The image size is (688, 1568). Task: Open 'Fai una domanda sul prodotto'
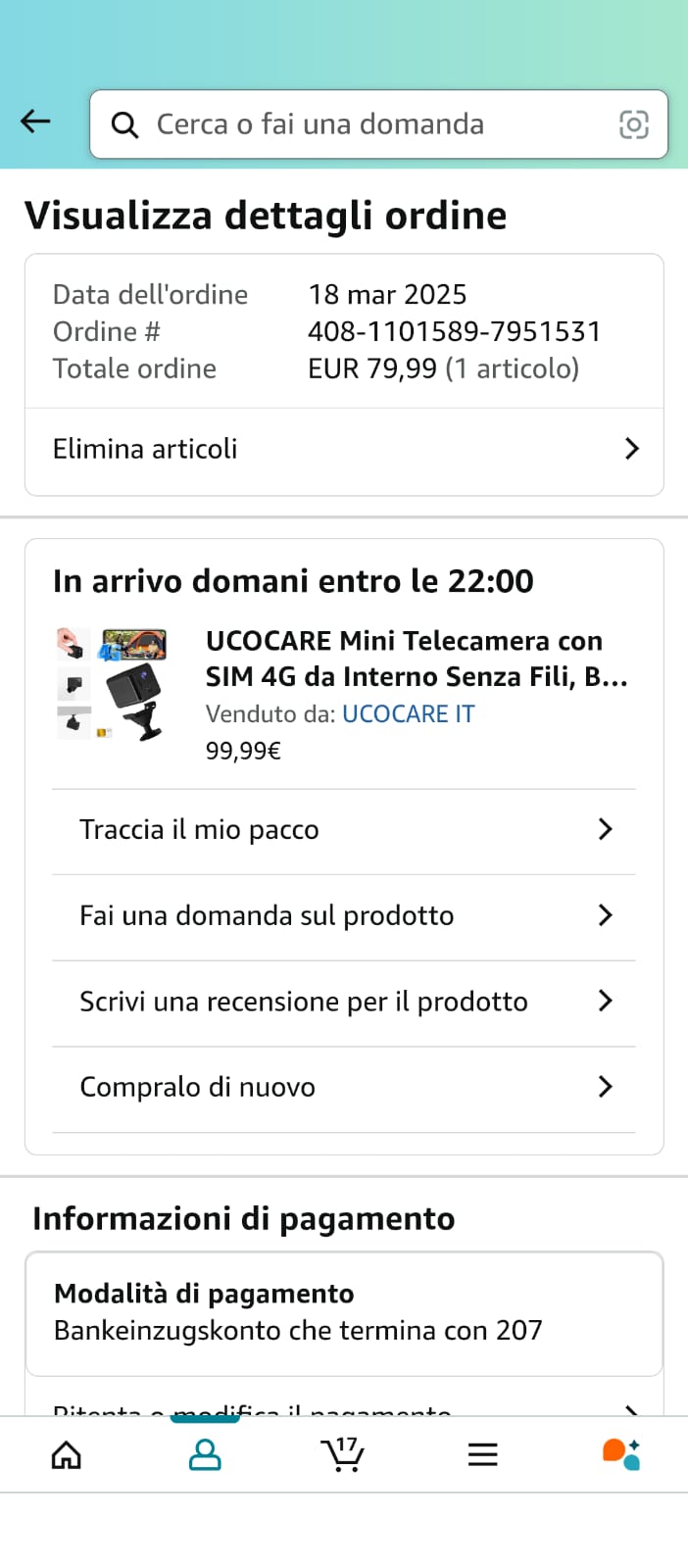tap(344, 915)
